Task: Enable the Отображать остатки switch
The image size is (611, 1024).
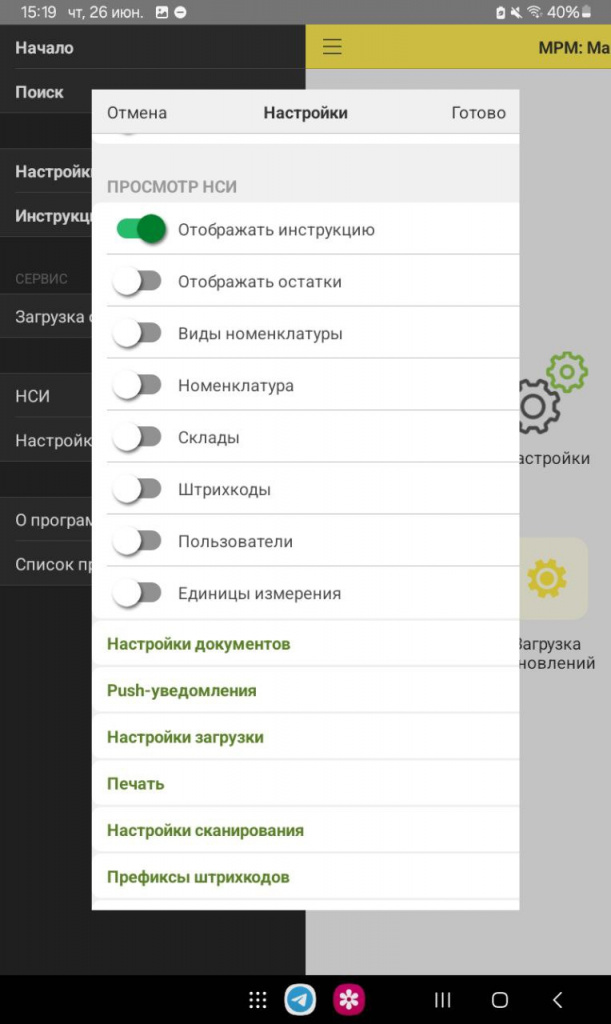Action: (136, 281)
